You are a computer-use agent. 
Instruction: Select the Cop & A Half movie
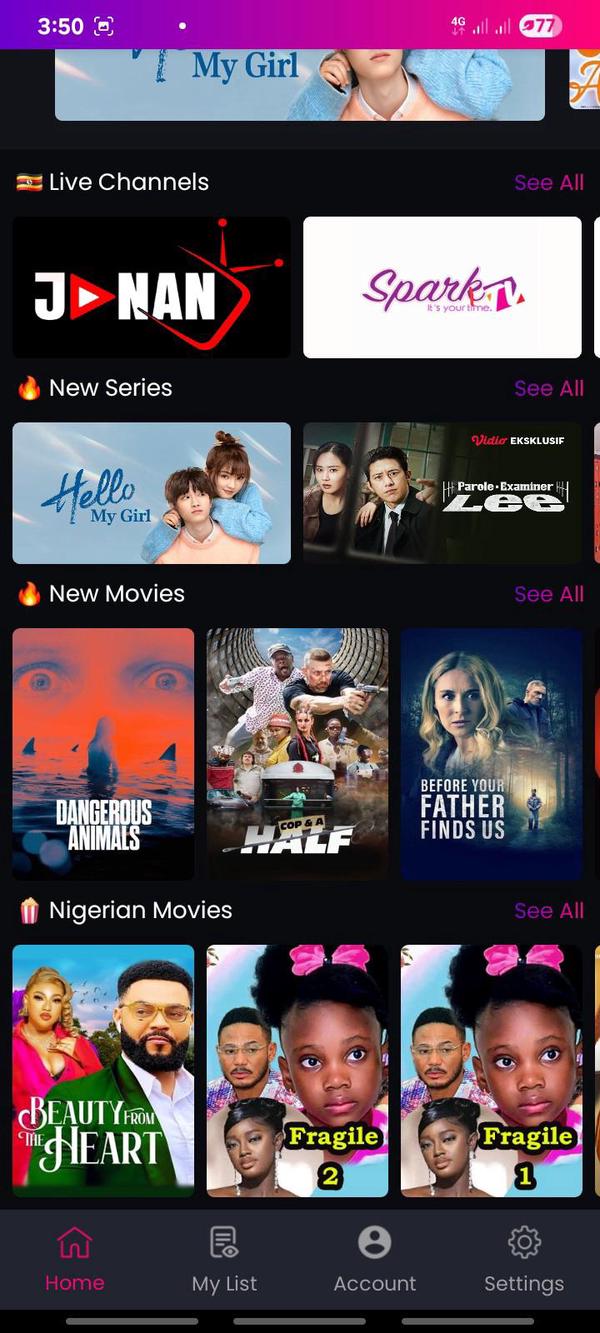tap(297, 754)
